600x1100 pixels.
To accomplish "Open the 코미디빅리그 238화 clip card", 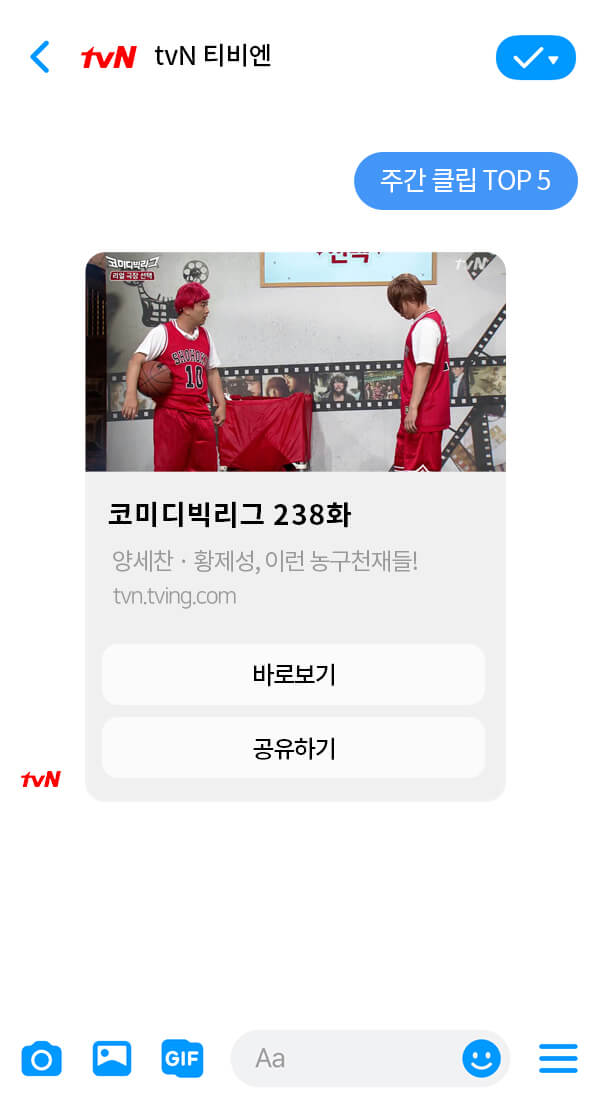I will click(x=295, y=362).
